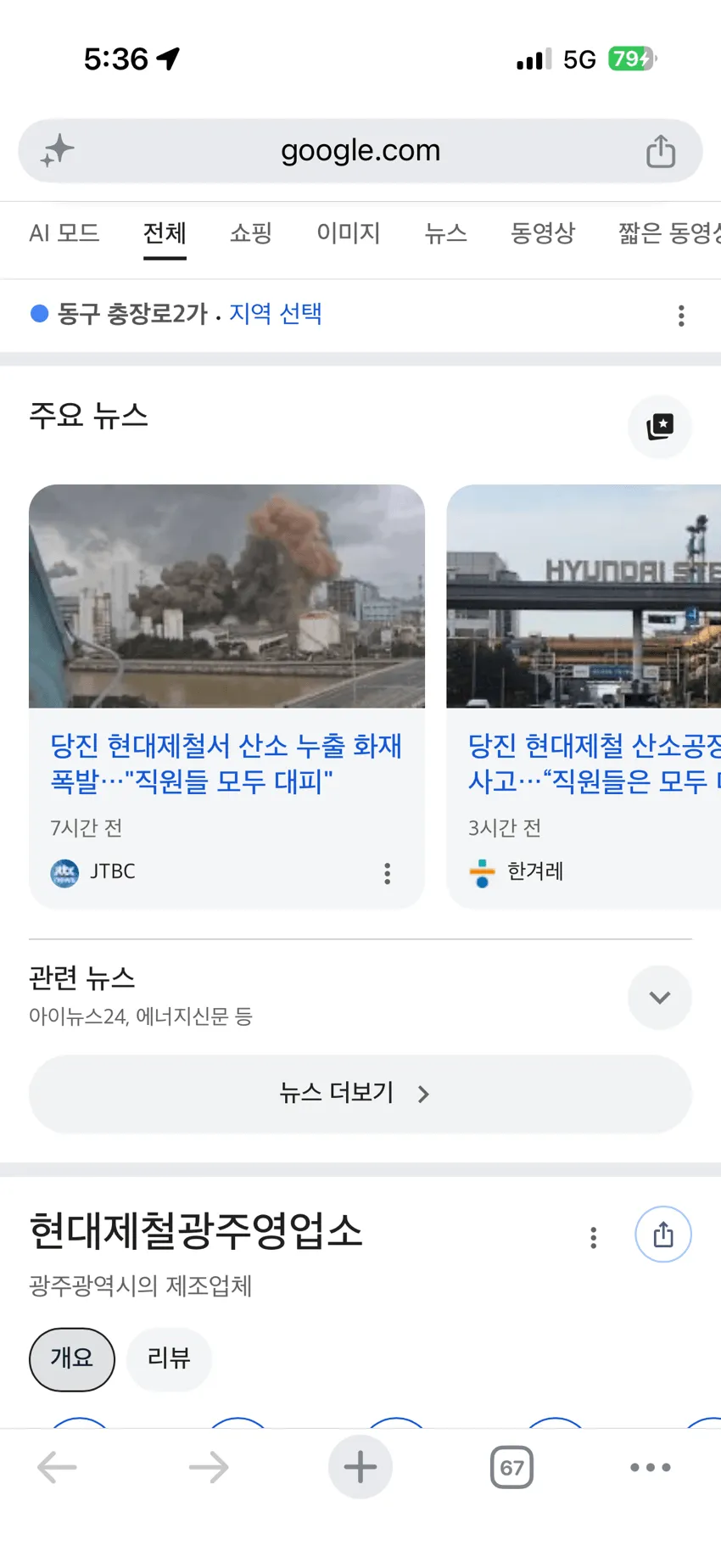Select the 리뷰 chip

[x=169, y=1359]
